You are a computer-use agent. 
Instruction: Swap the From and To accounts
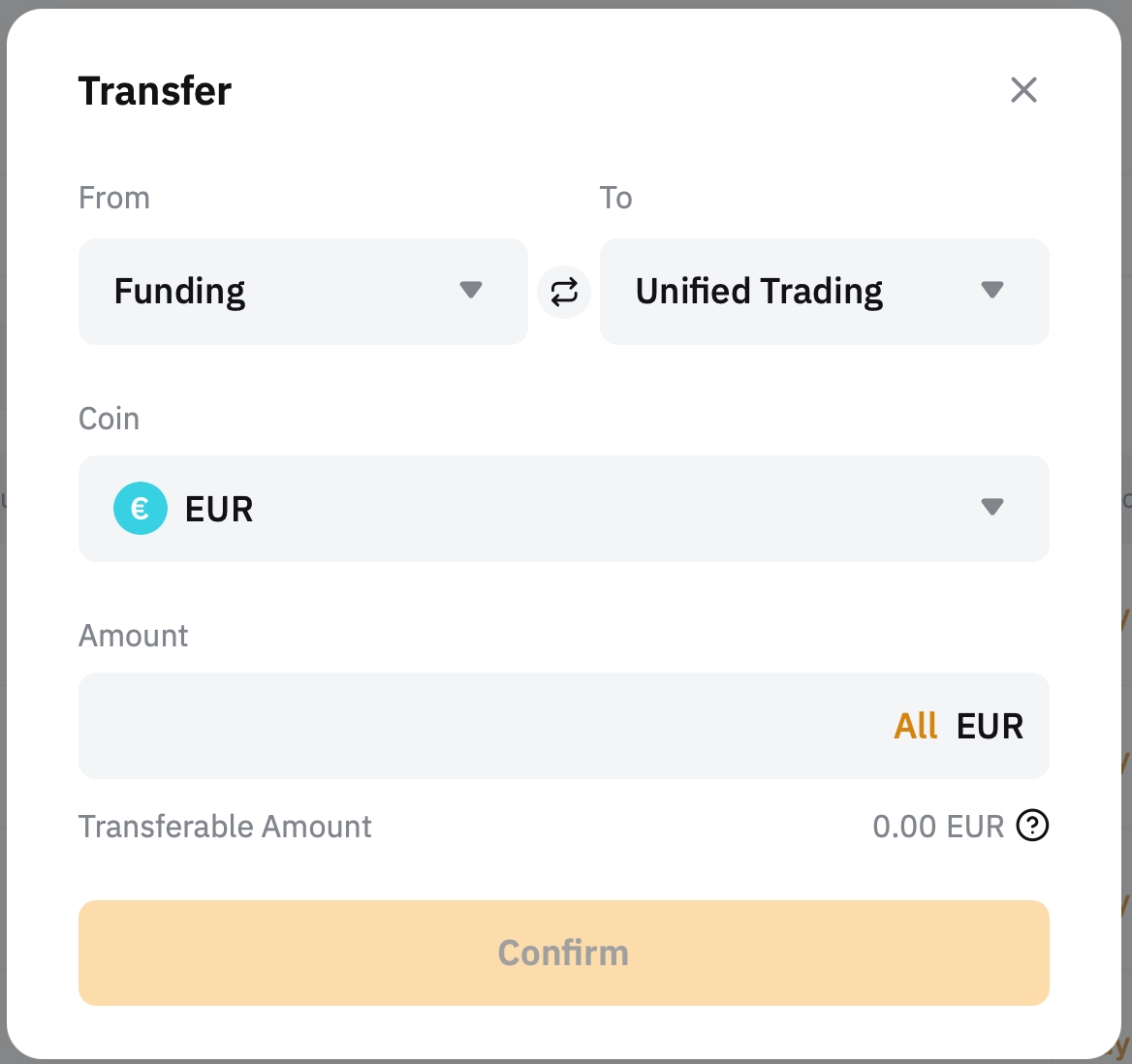(x=564, y=292)
